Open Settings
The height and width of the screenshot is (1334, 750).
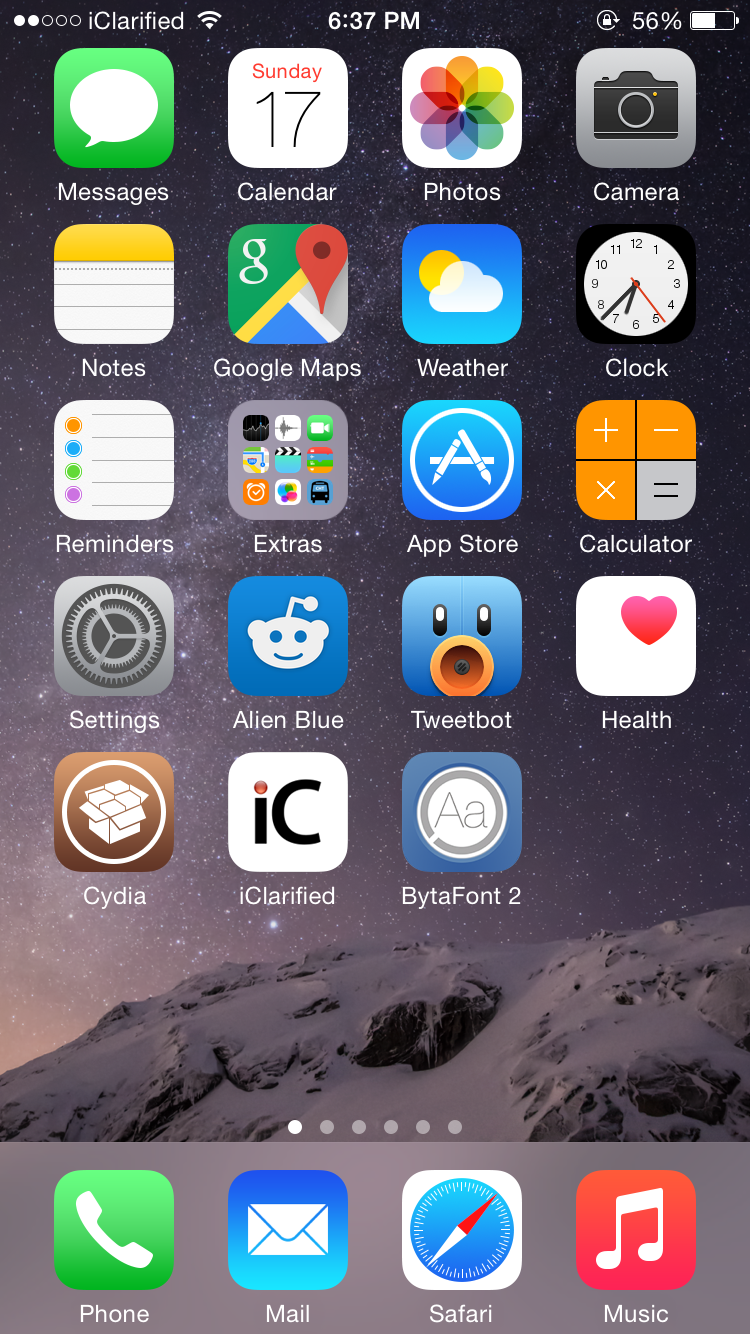point(114,636)
